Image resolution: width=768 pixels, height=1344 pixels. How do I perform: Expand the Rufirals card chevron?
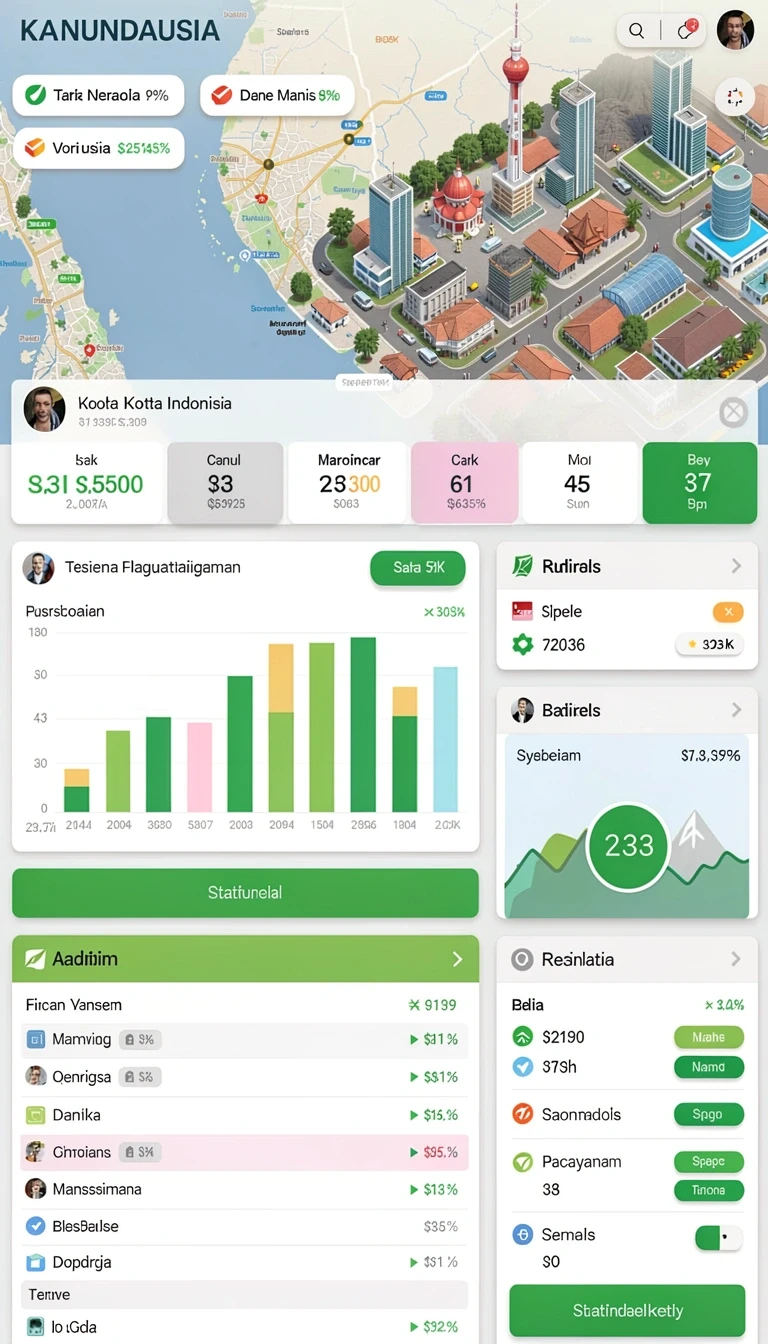(736, 566)
